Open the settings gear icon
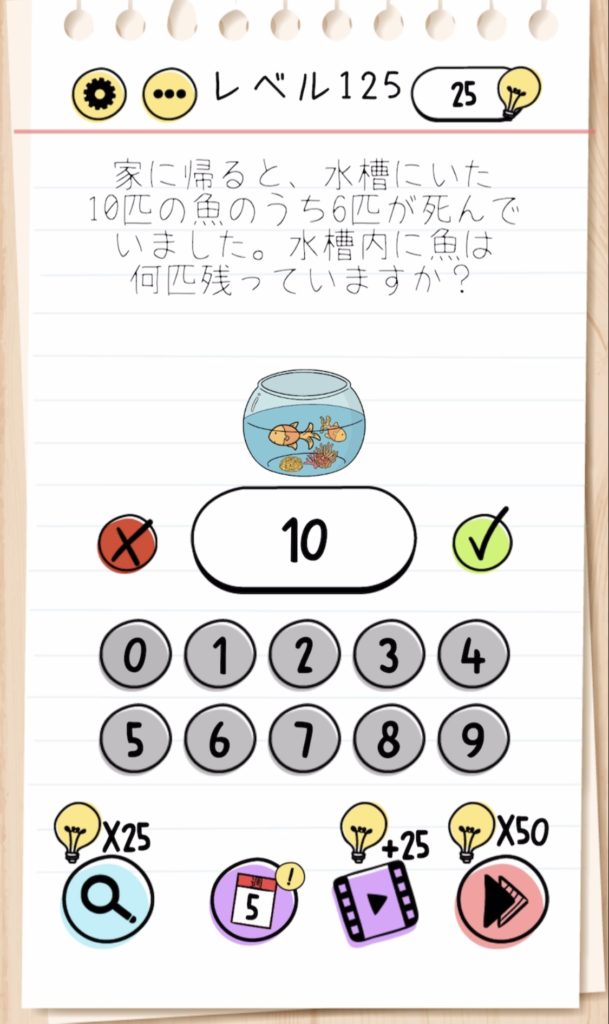This screenshot has width=609, height=1024. coord(98,95)
